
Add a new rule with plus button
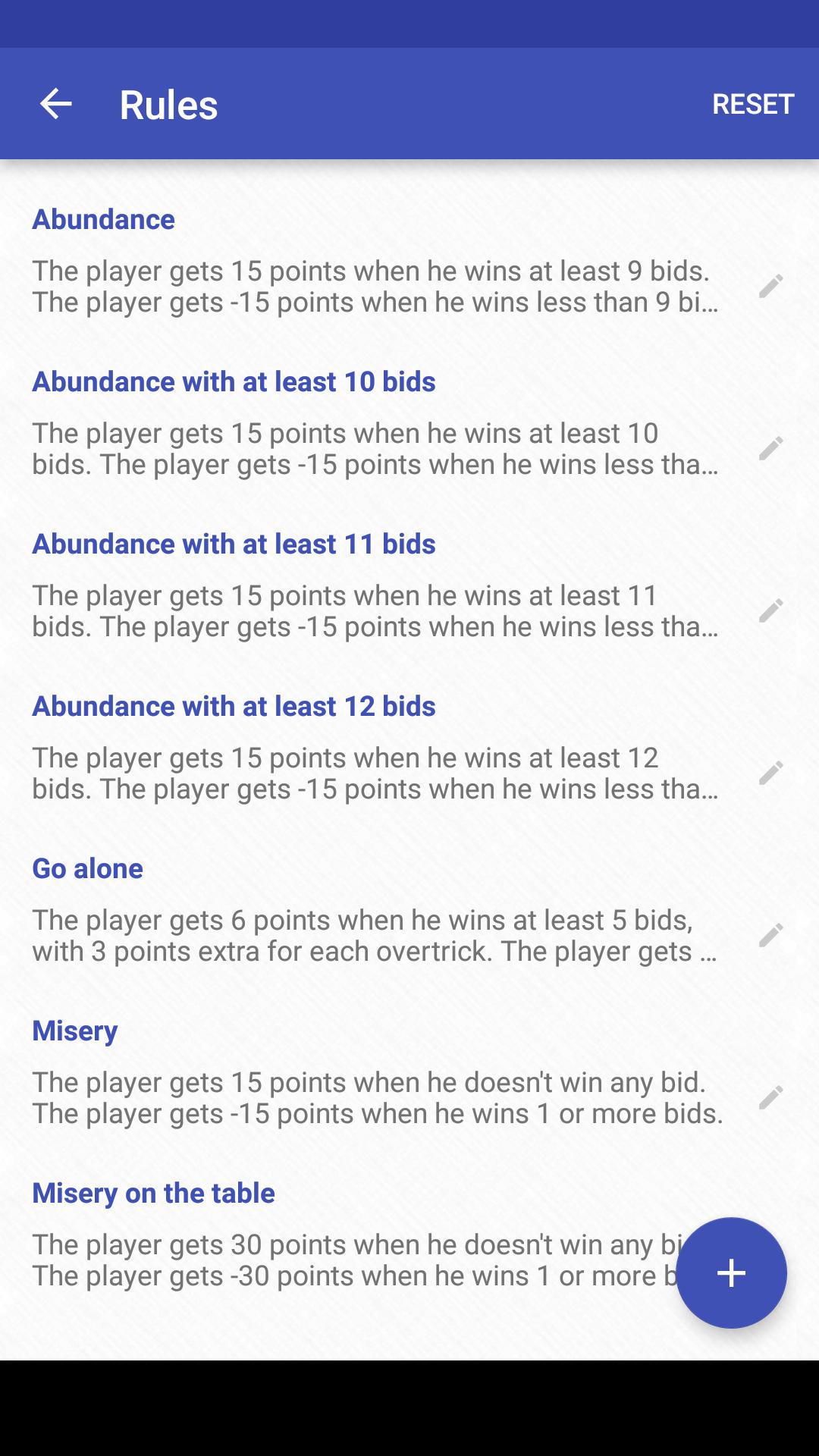point(731,1272)
